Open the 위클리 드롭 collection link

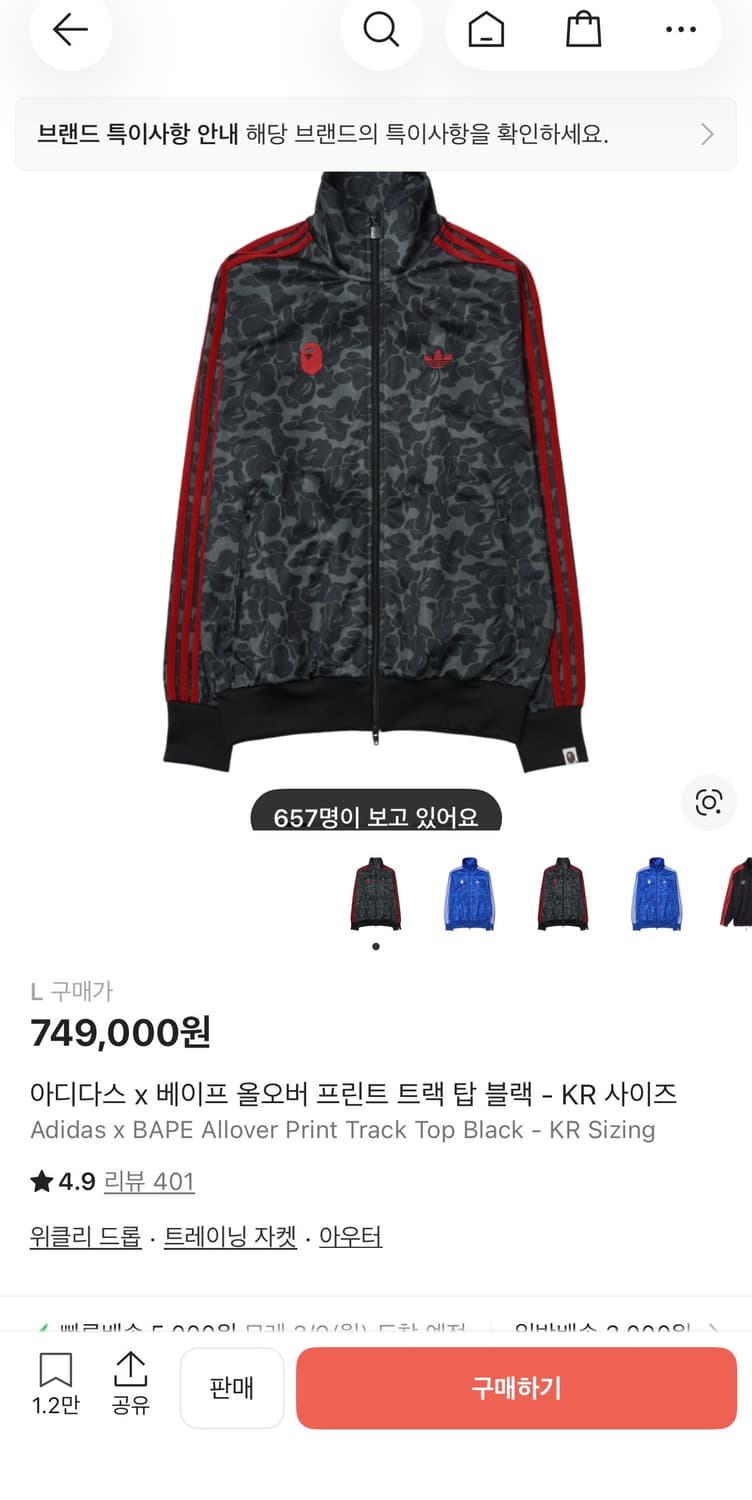(x=85, y=1236)
